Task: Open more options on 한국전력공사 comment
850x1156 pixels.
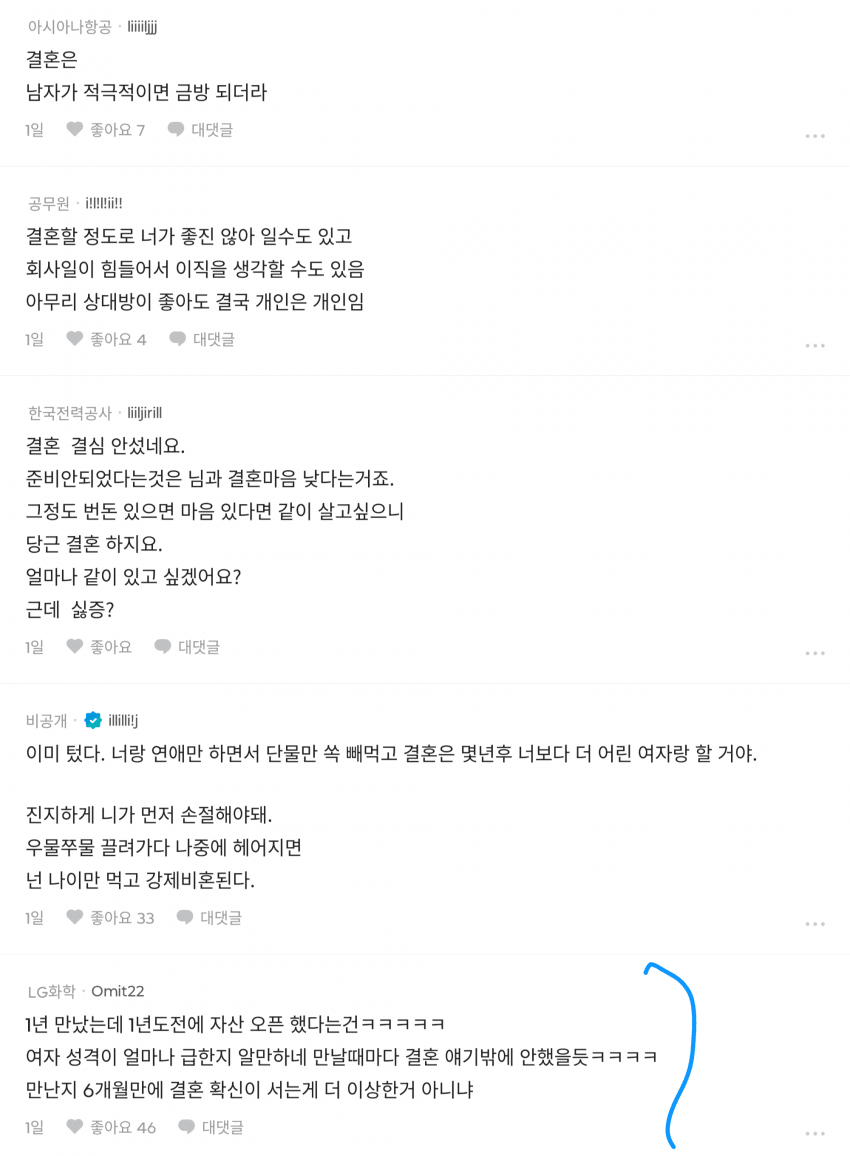Action: pyautogui.click(x=815, y=653)
